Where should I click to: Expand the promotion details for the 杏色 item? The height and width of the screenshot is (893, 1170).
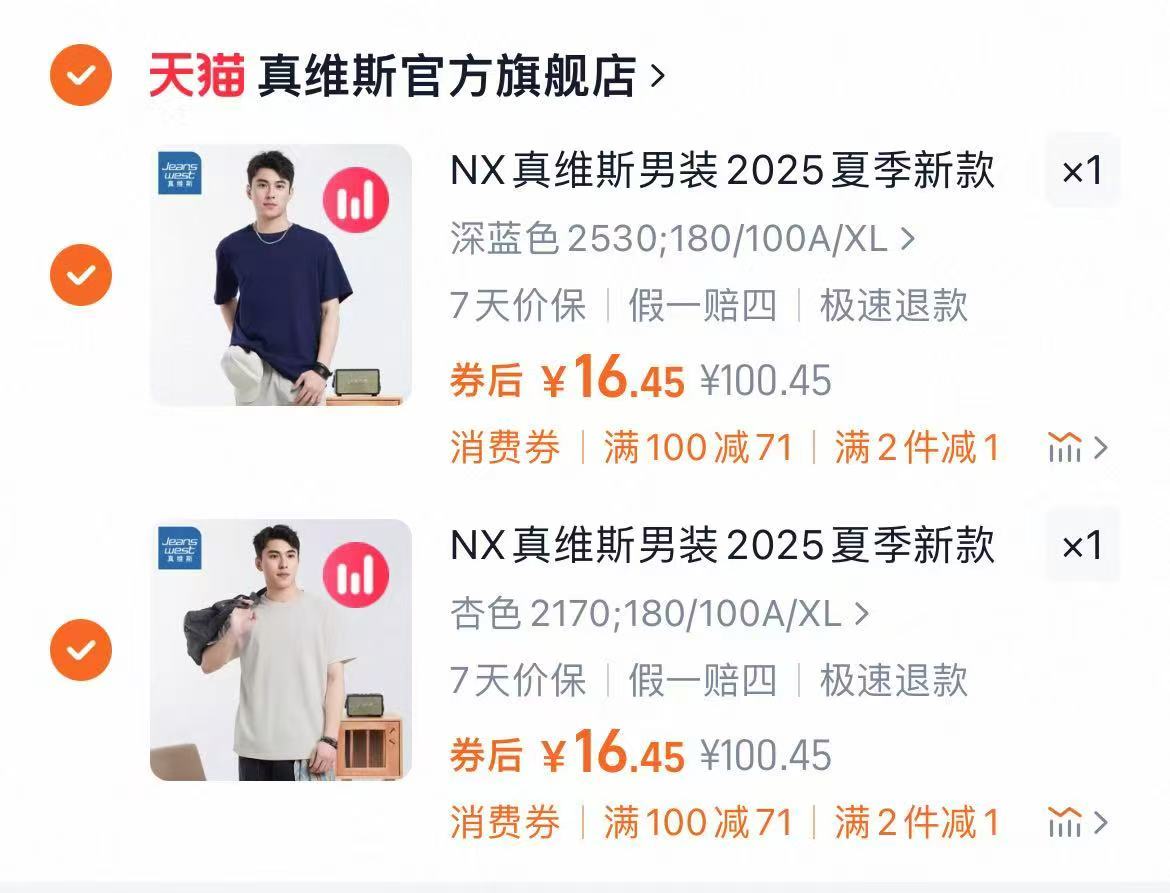[x=1078, y=823]
